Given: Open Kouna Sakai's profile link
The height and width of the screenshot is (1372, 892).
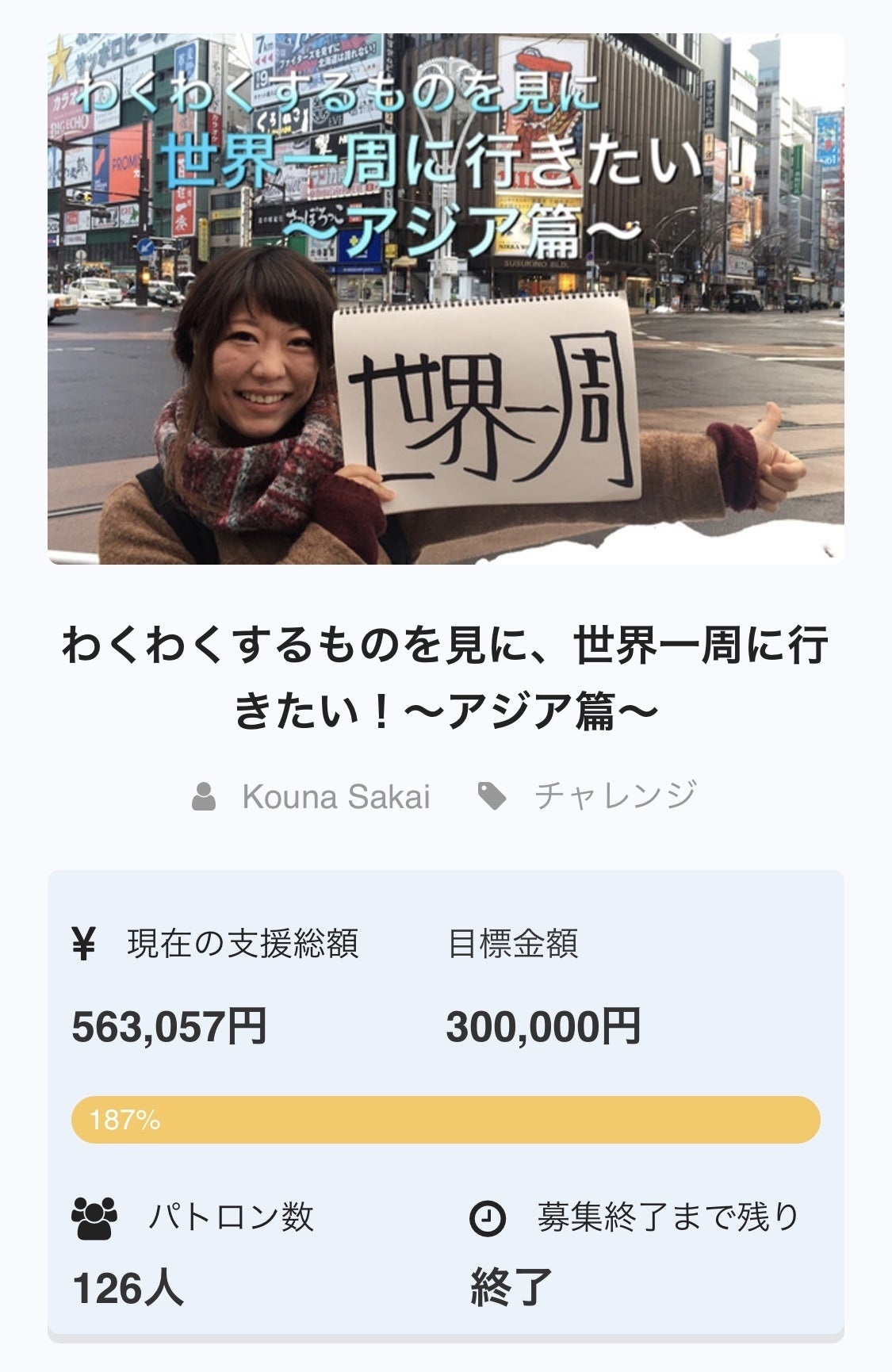Looking at the screenshot, I should click(x=335, y=796).
